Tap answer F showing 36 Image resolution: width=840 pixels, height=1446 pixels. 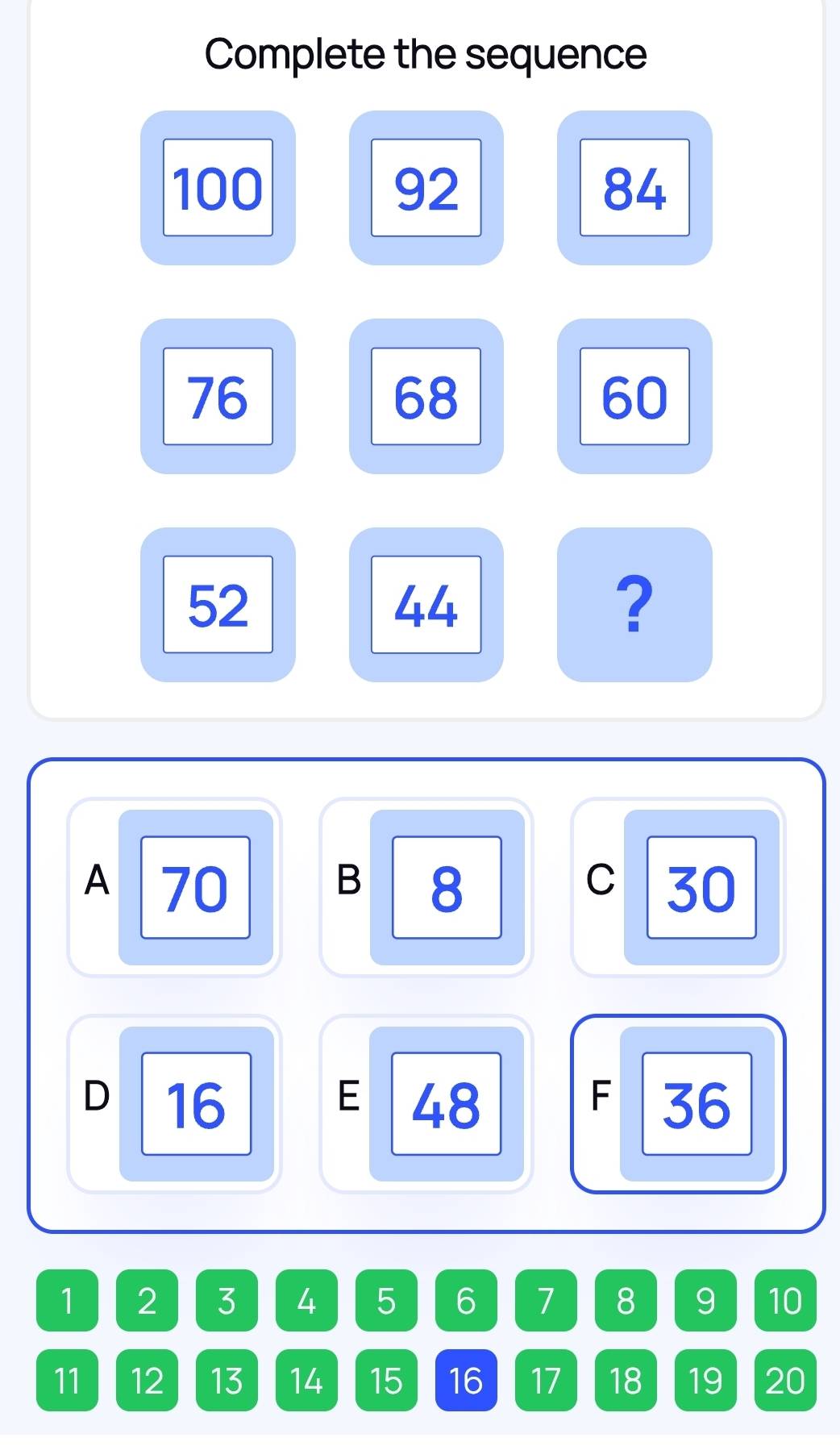678,1103
